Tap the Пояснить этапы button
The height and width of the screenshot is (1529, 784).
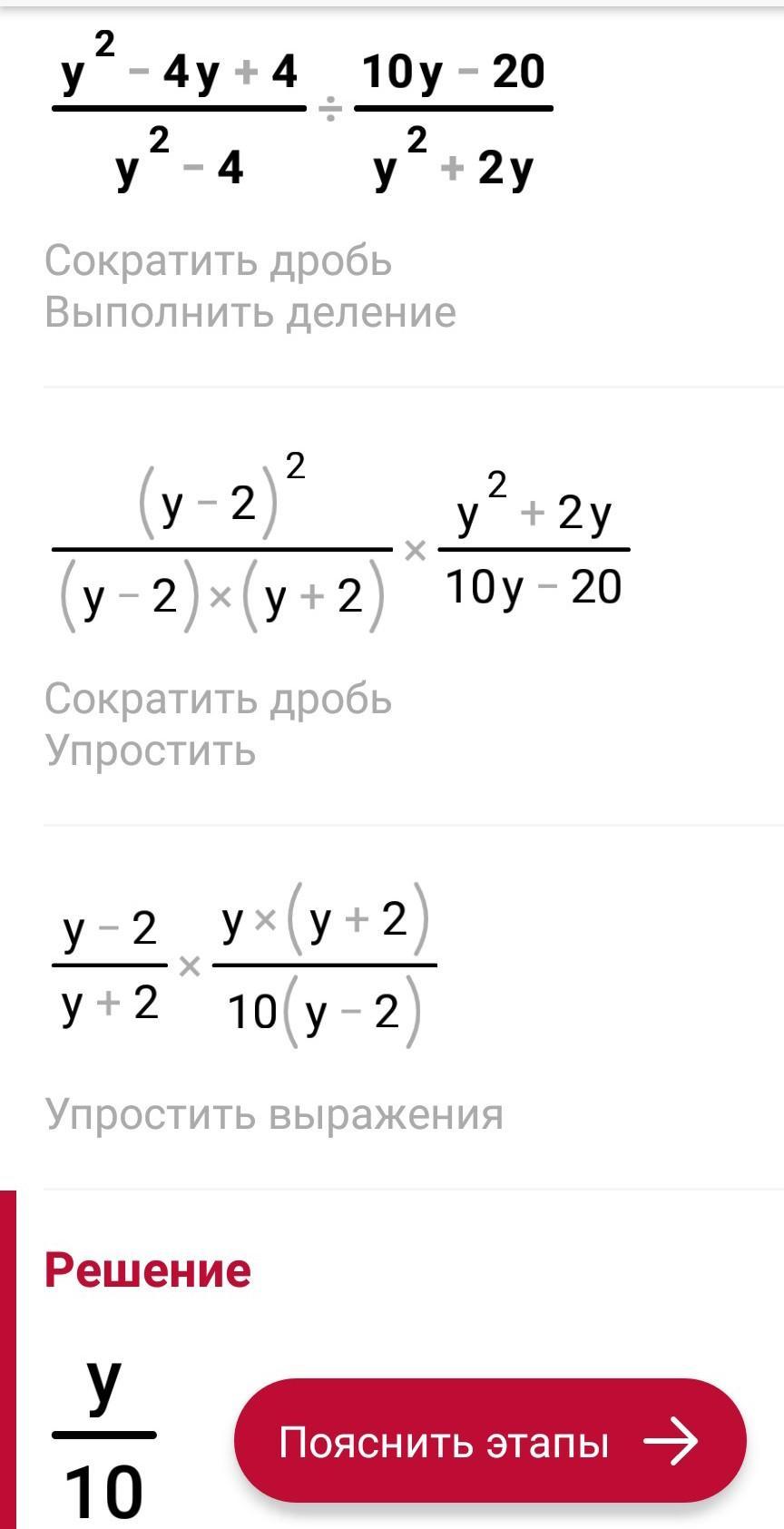point(490,1441)
